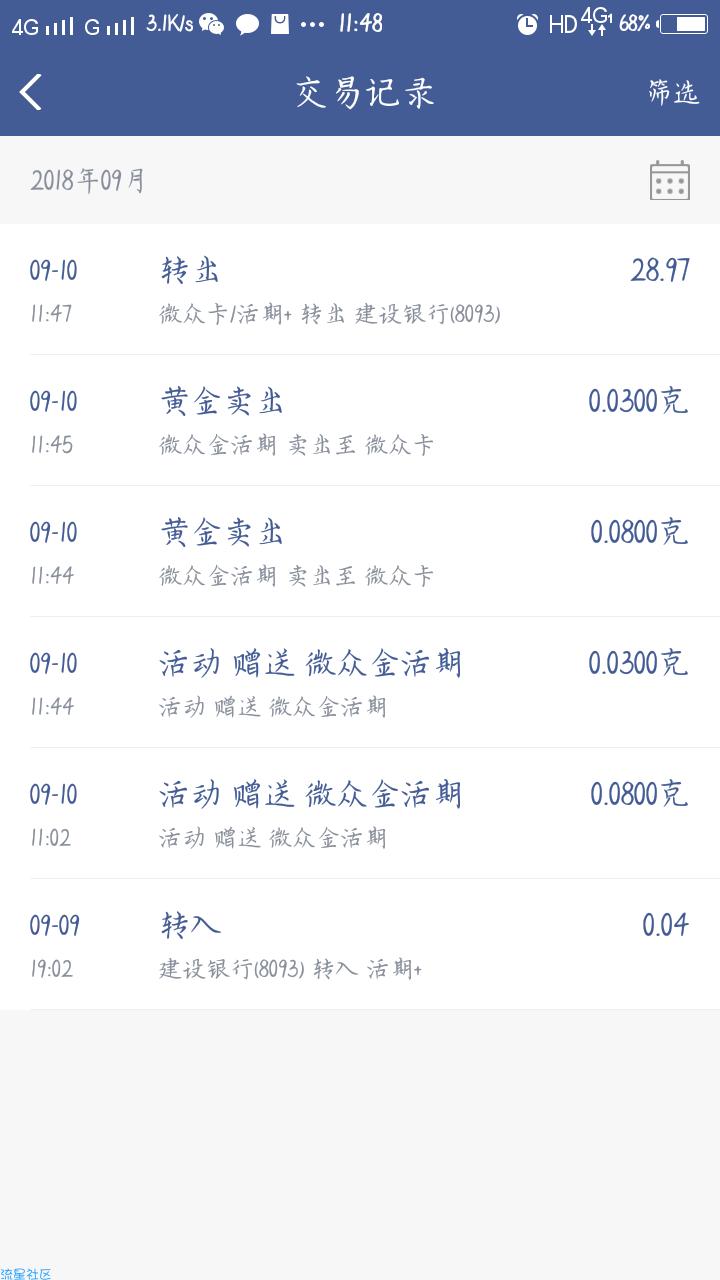Viewport: 720px width, 1280px height.
Task: Open the 11:45 黄金卖出 0.0300克 record
Action: click(360, 421)
